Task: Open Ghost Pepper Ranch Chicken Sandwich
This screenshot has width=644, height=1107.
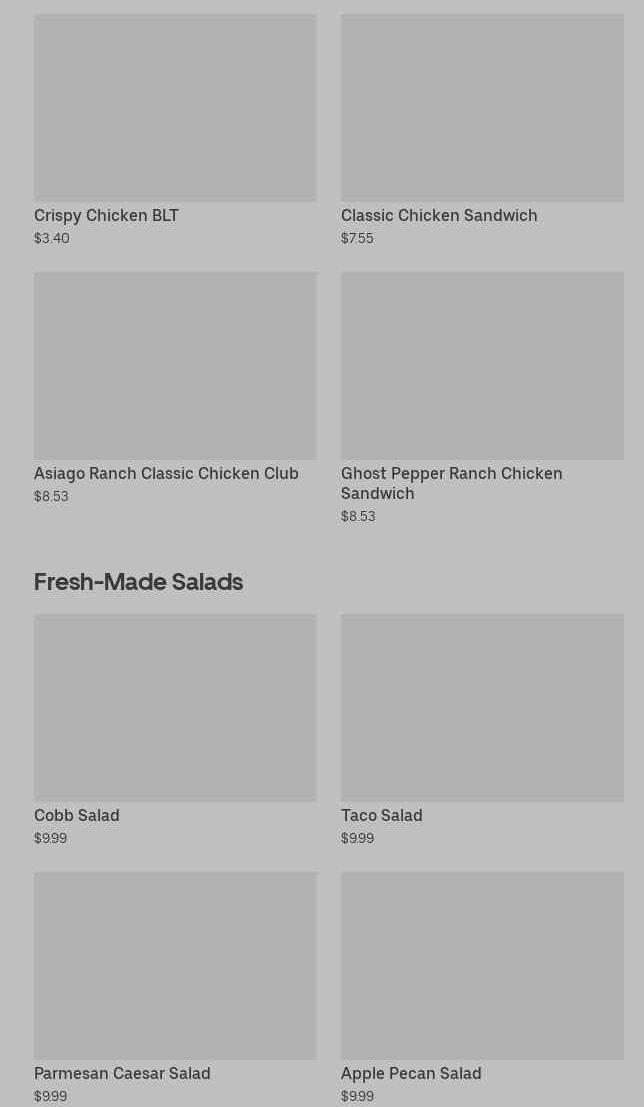Action: [482, 398]
